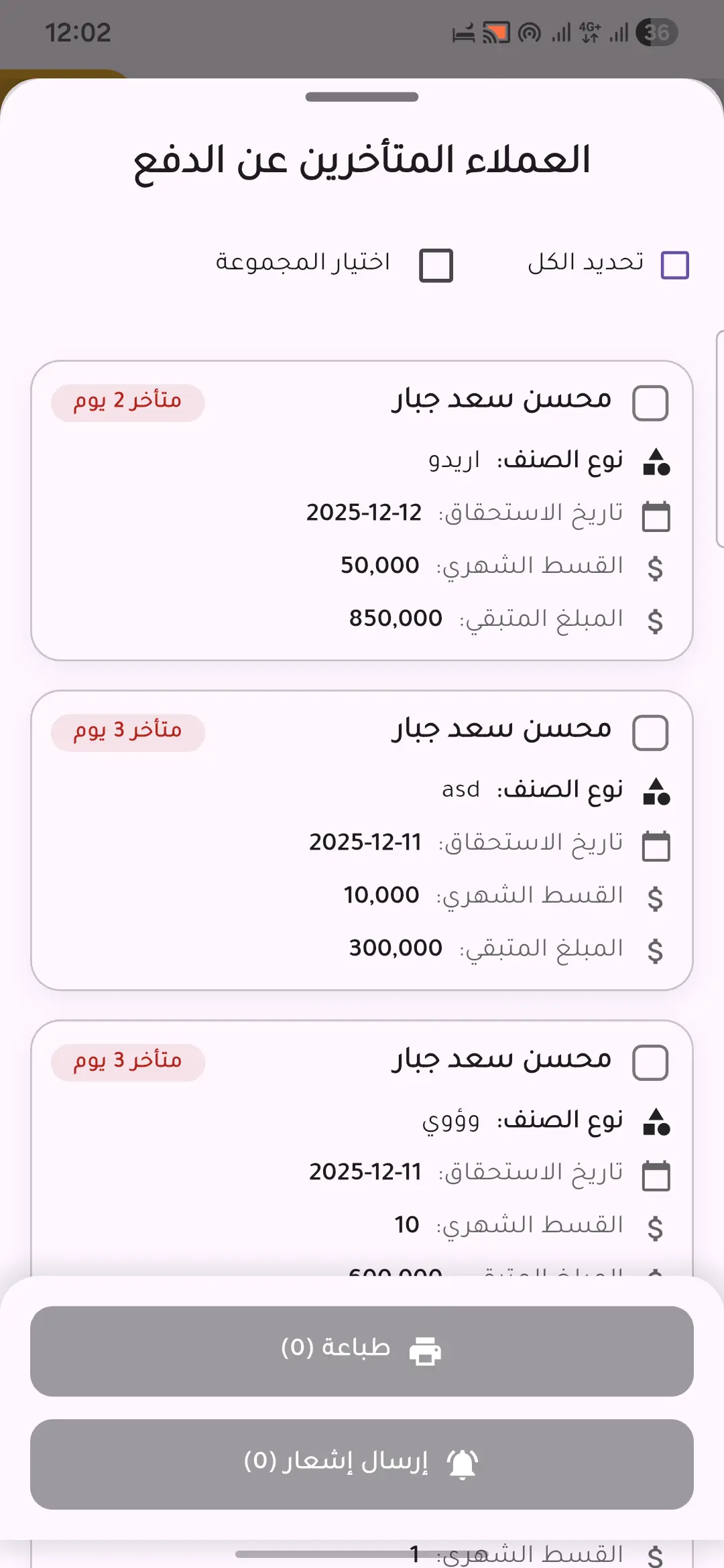
Task: Check the تحديد الكل select-all box
Action: tap(674, 265)
